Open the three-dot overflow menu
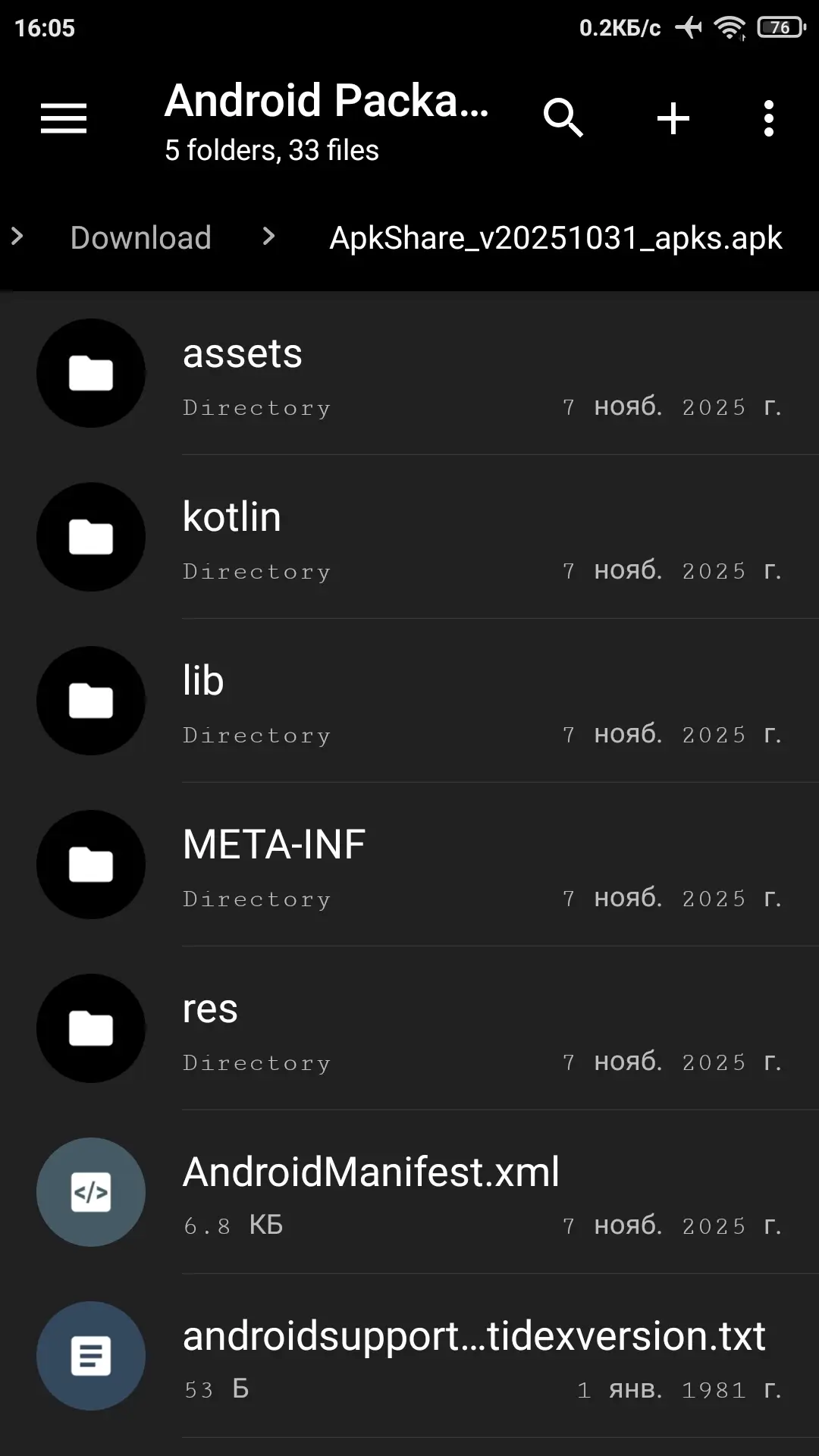This screenshot has height=1456, width=819. [x=768, y=118]
